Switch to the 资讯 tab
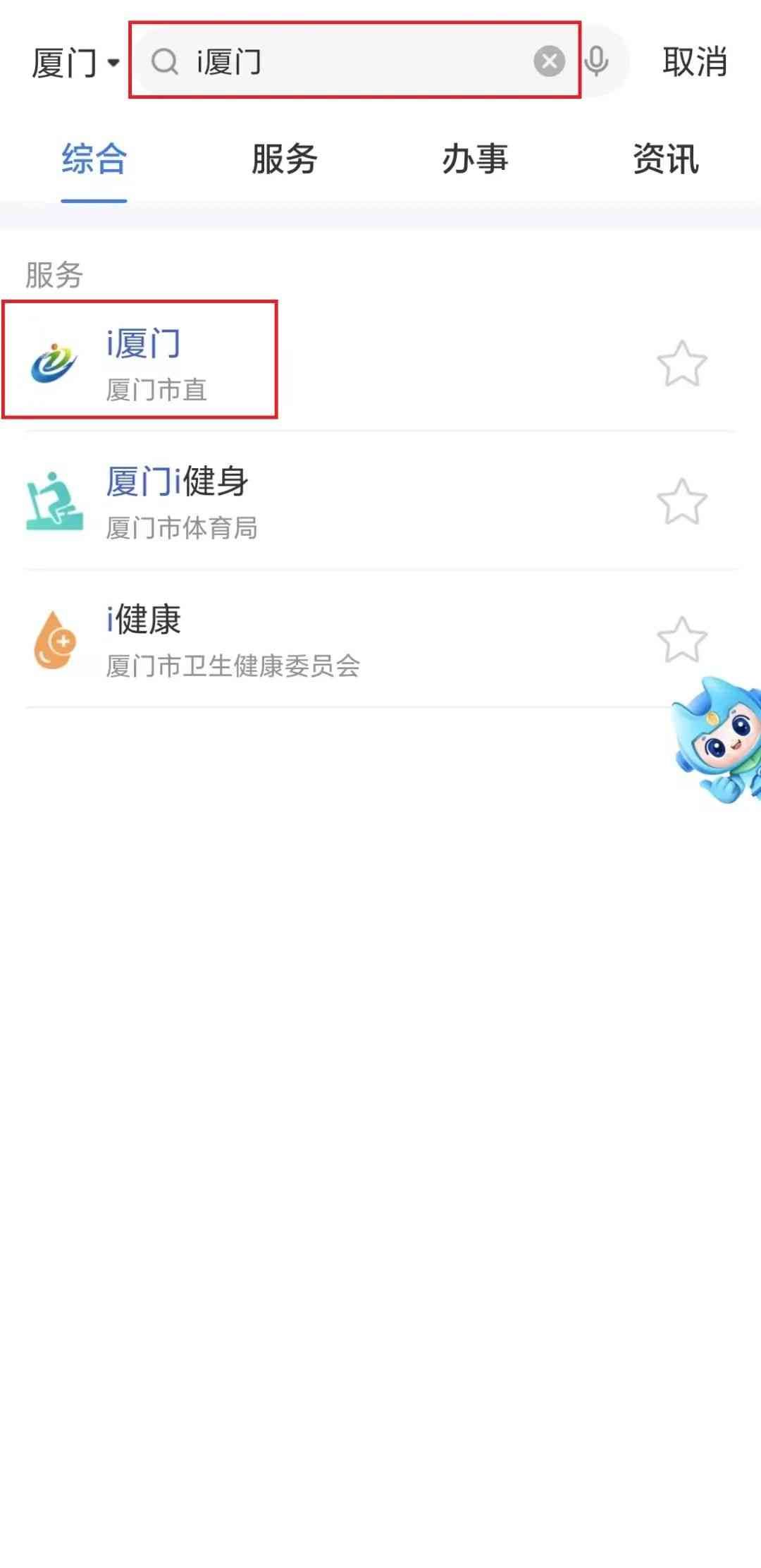Image resolution: width=761 pixels, height=1568 pixels. tap(665, 159)
